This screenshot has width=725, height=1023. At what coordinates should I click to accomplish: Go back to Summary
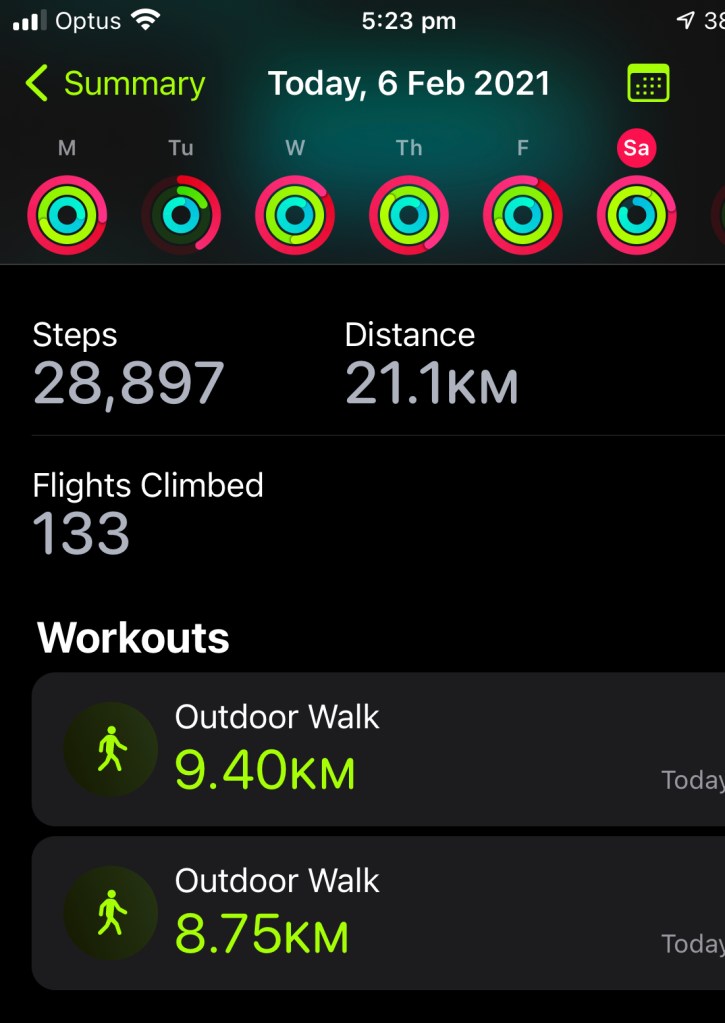pos(115,84)
